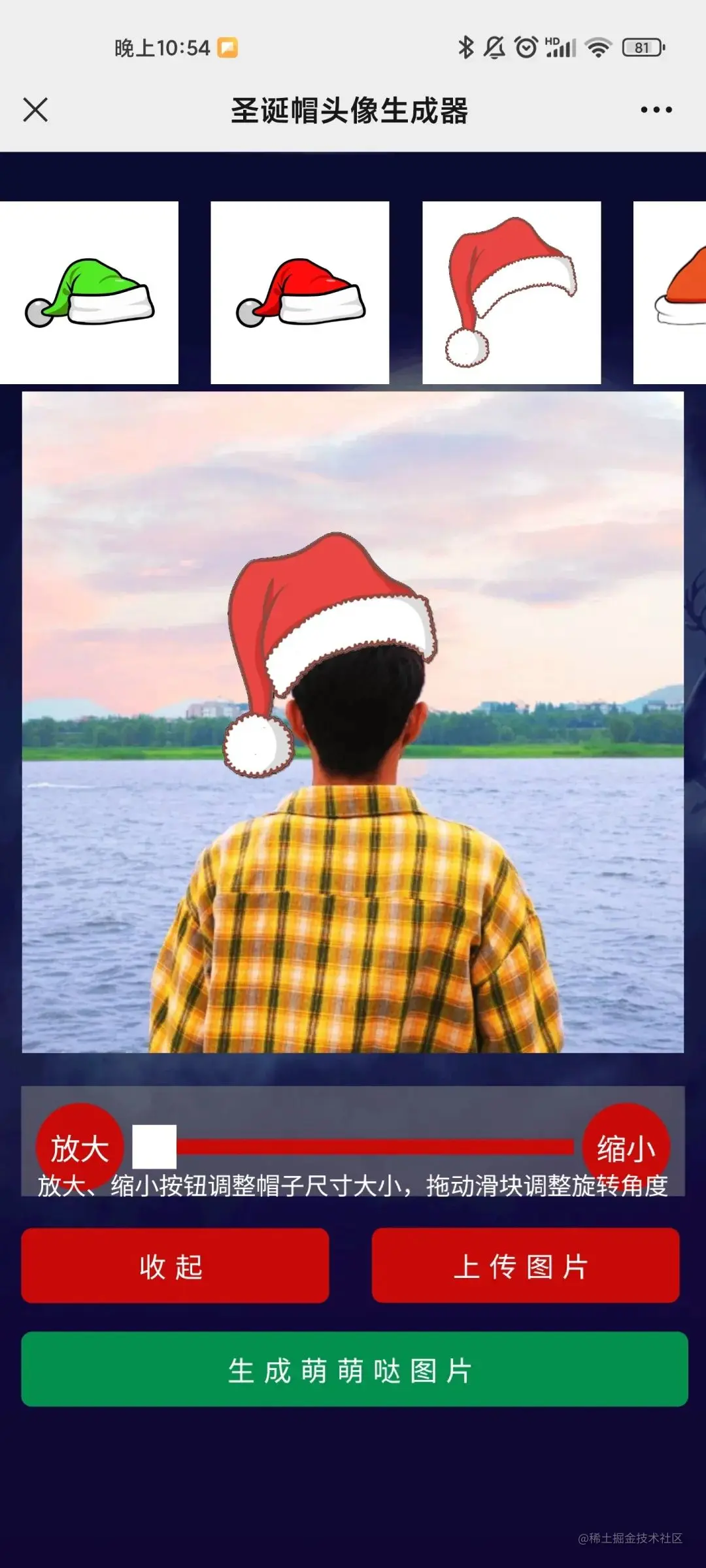This screenshot has height=1568, width=706.
Task: Open the three-dot overflow menu
Action: click(656, 110)
